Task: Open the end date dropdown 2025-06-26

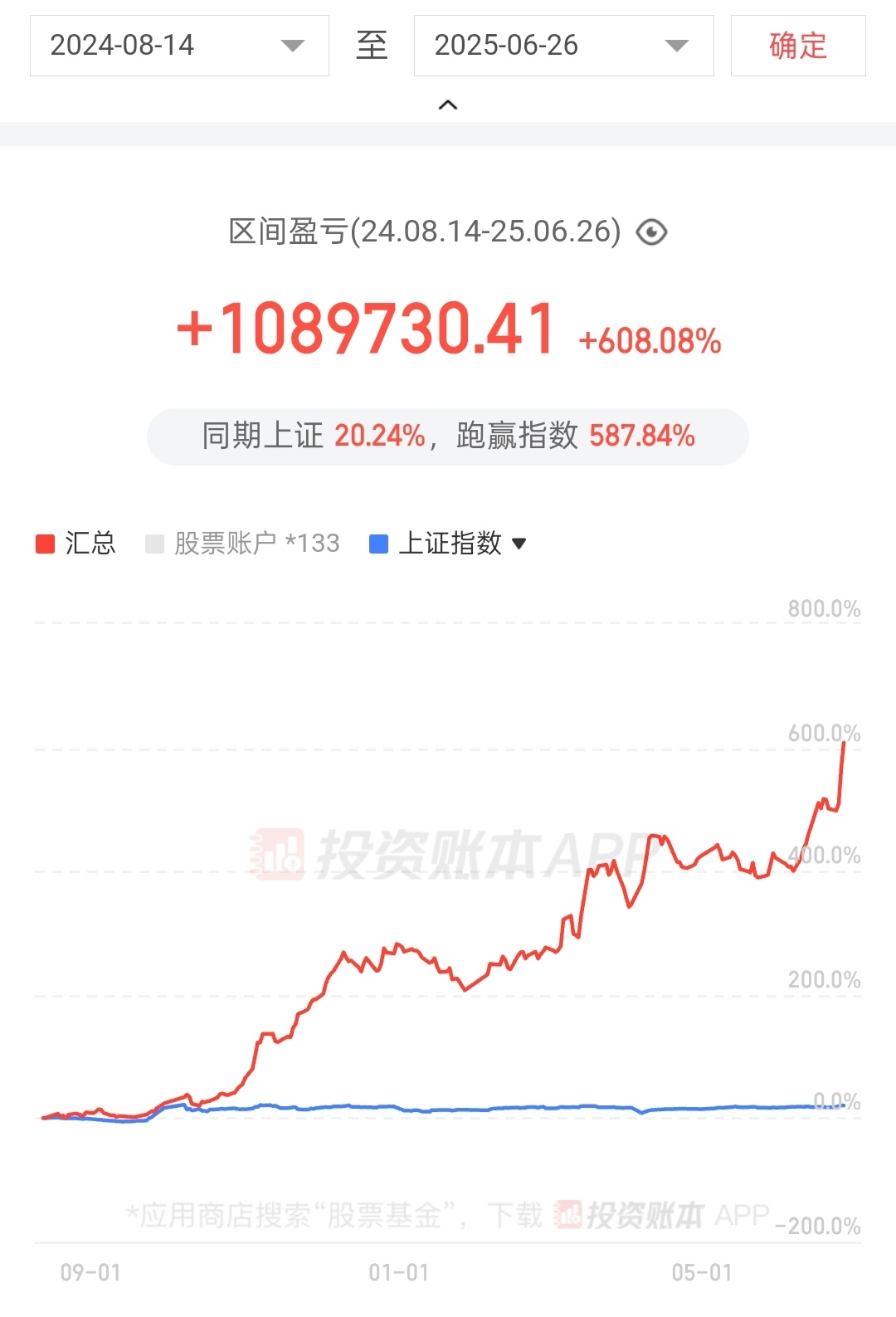Action: tap(563, 46)
